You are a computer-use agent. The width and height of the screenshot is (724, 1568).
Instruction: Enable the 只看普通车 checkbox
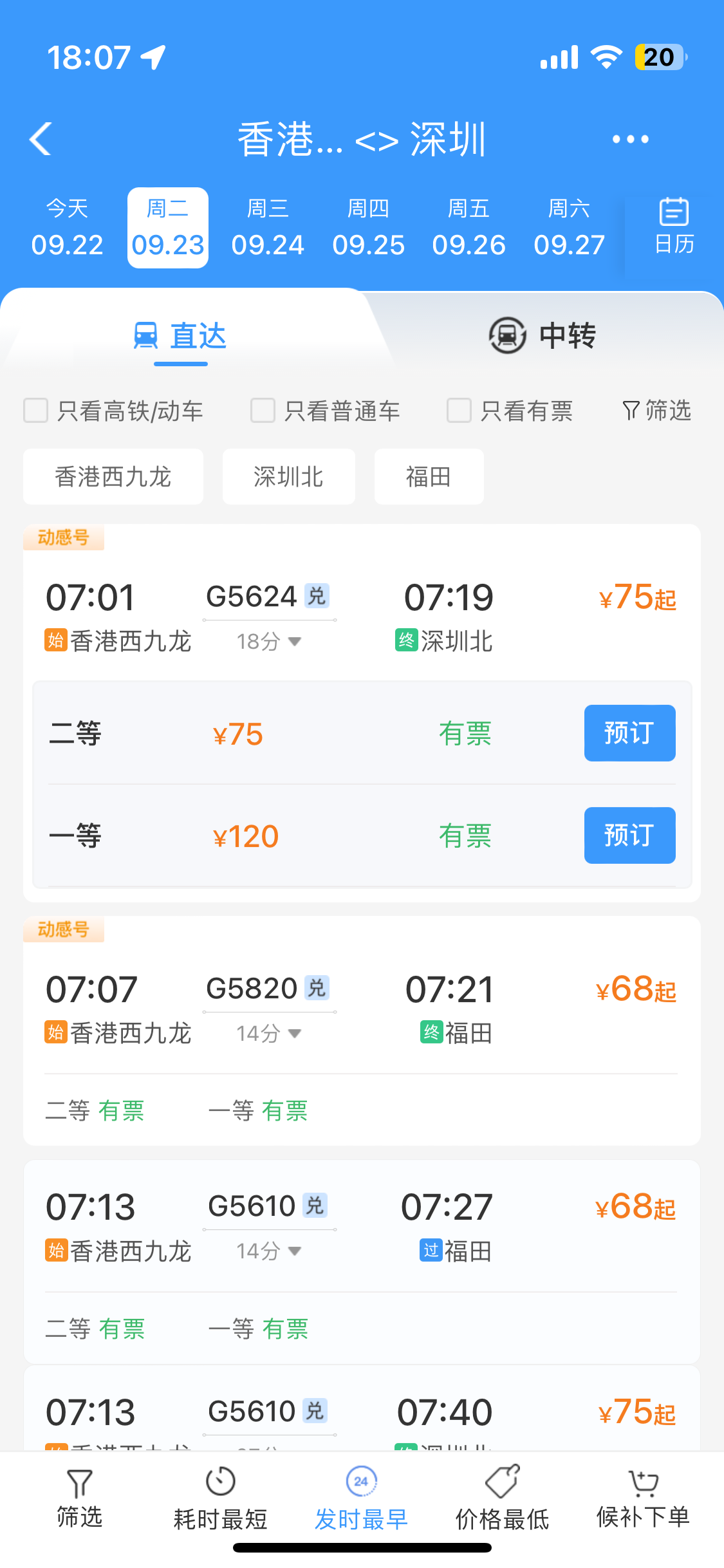263,411
